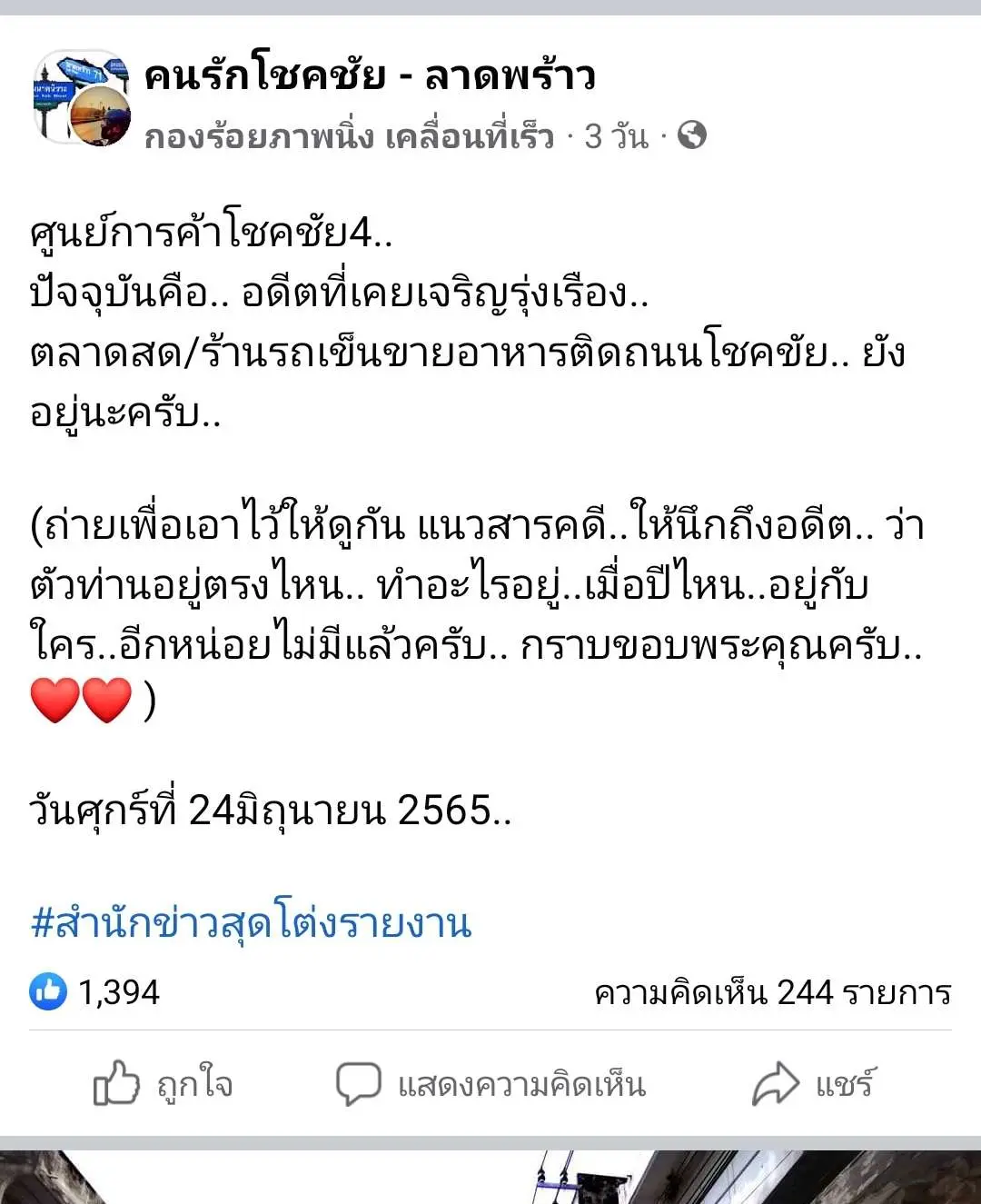Open hashtag #สำนักข่าวสุดโต่งรายงาน
Image resolution: width=981 pixels, height=1204 pixels.
[251, 923]
